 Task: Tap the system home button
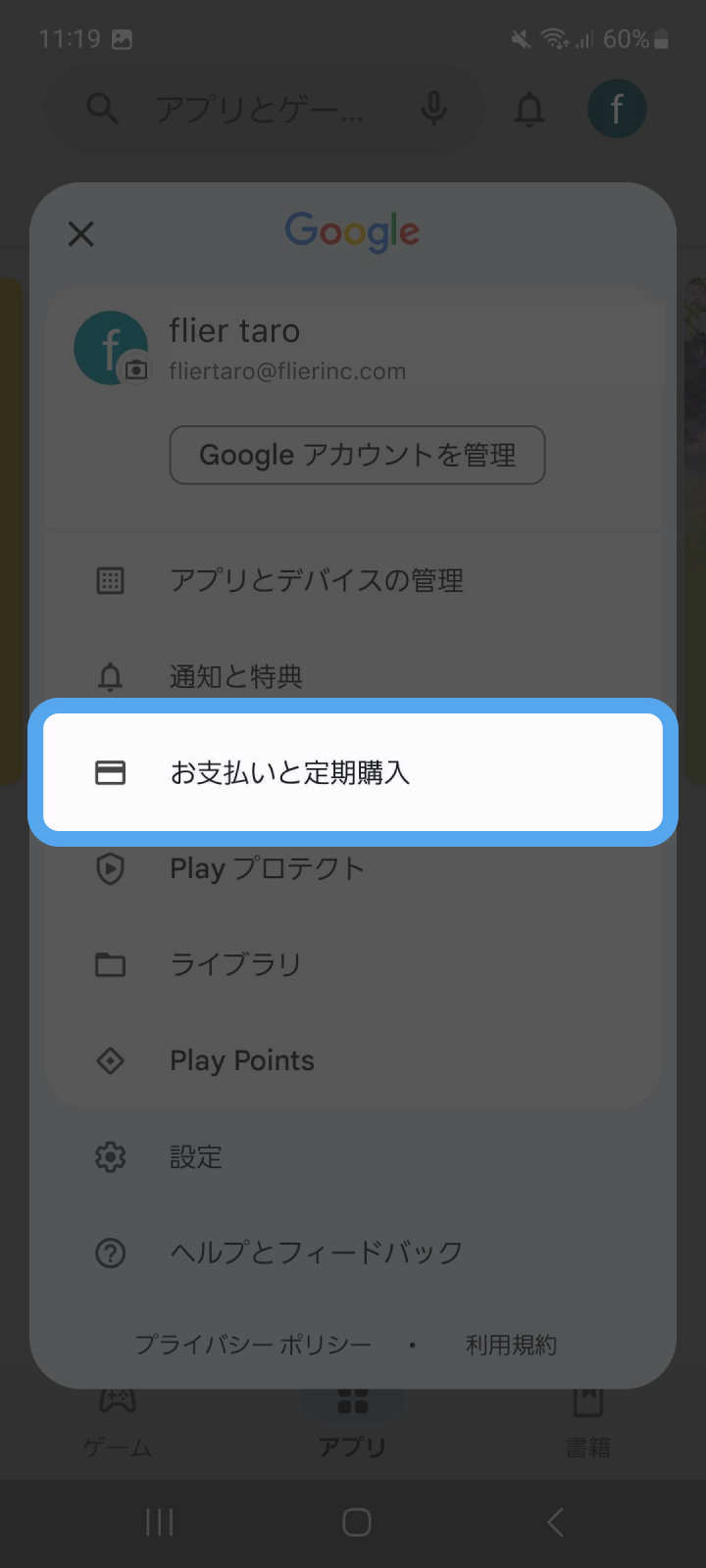pos(357,1522)
